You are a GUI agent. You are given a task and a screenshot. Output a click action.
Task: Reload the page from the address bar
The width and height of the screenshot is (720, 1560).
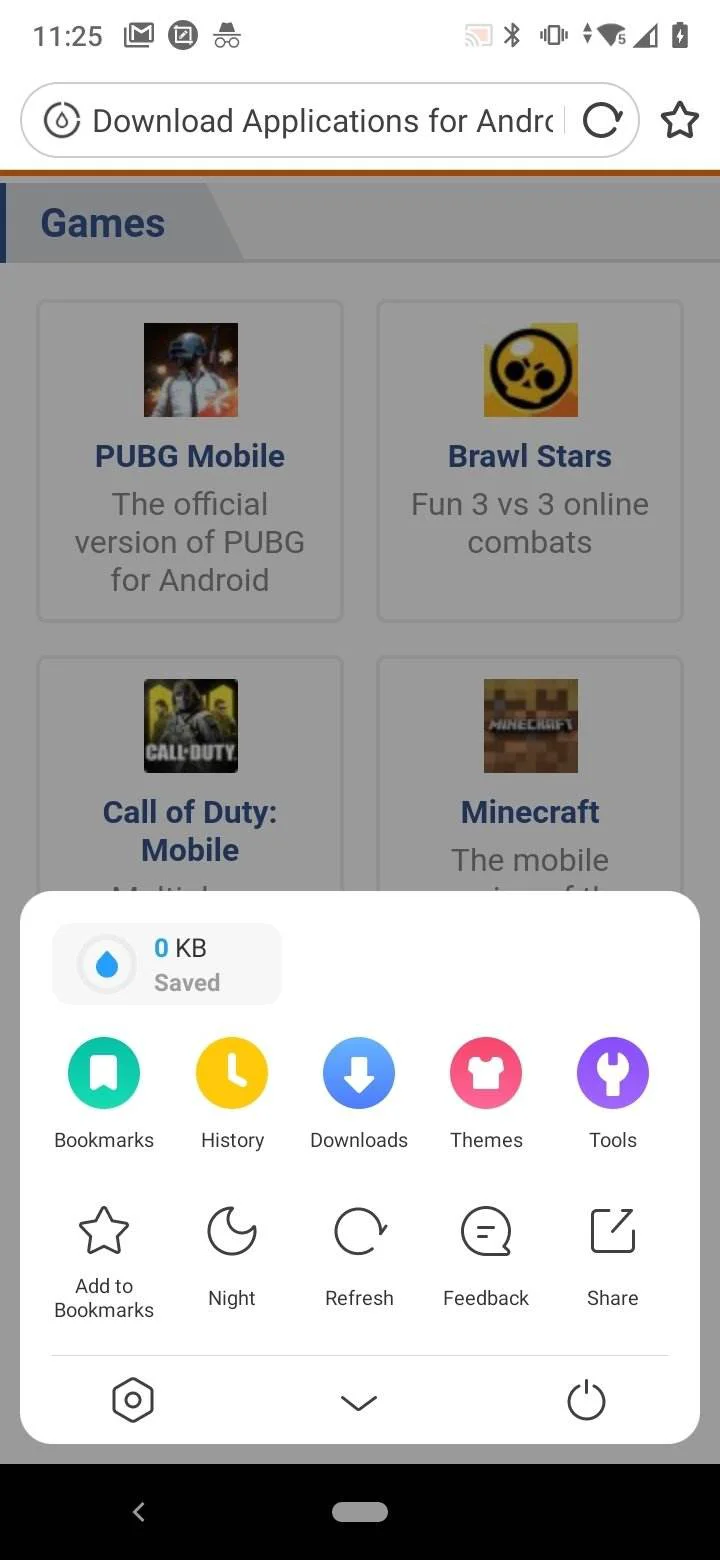[x=602, y=121]
